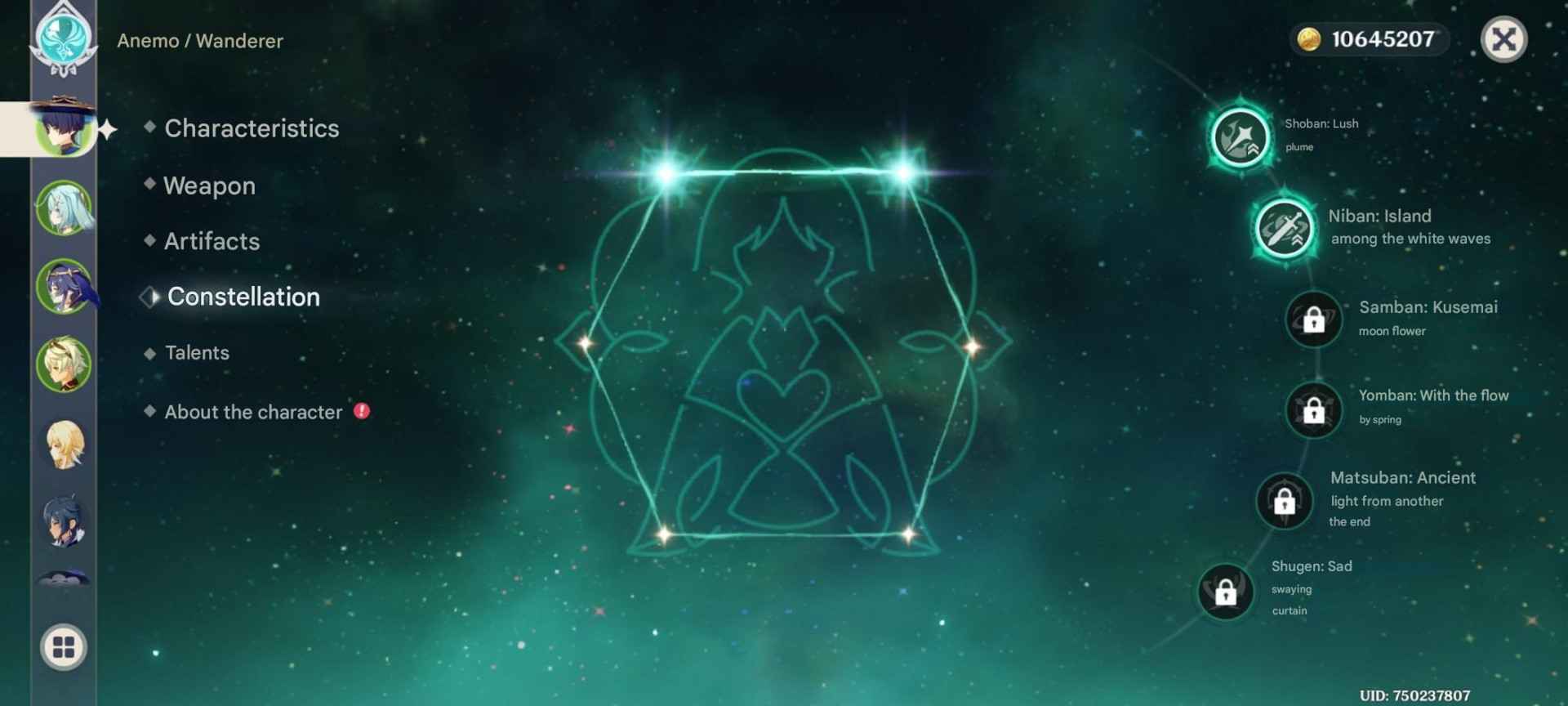
Task: Open locked Yomban: With the flow
Action: tap(1313, 409)
